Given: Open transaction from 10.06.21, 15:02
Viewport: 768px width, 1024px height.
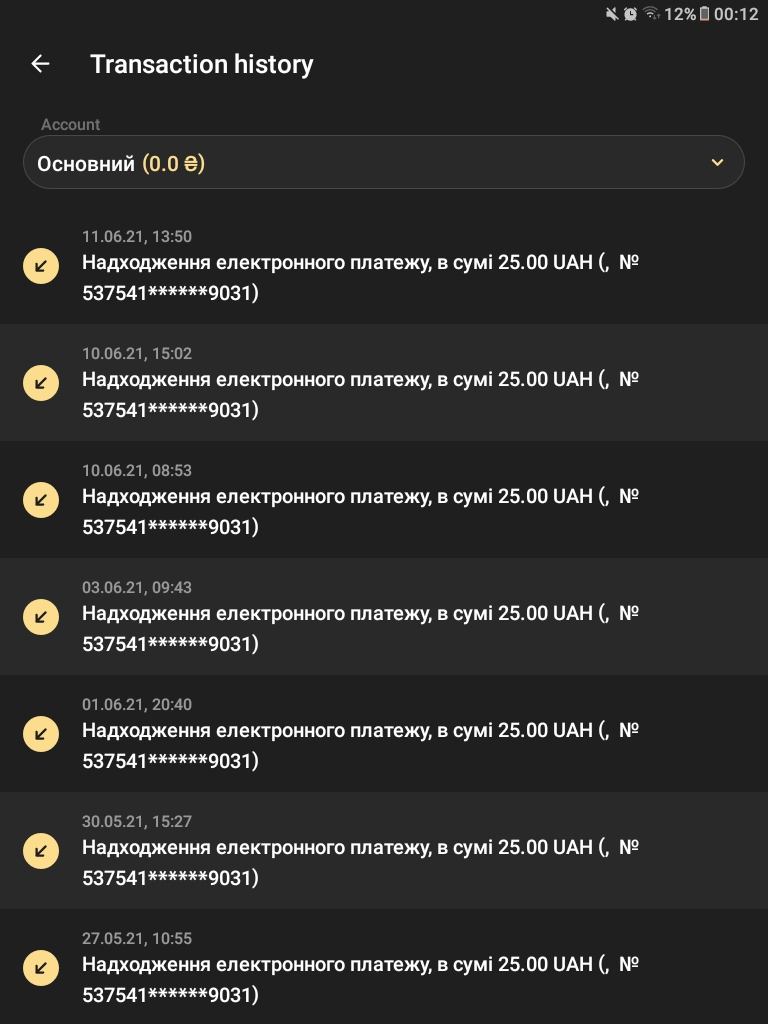Looking at the screenshot, I should pyautogui.click(x=384, y=383).
